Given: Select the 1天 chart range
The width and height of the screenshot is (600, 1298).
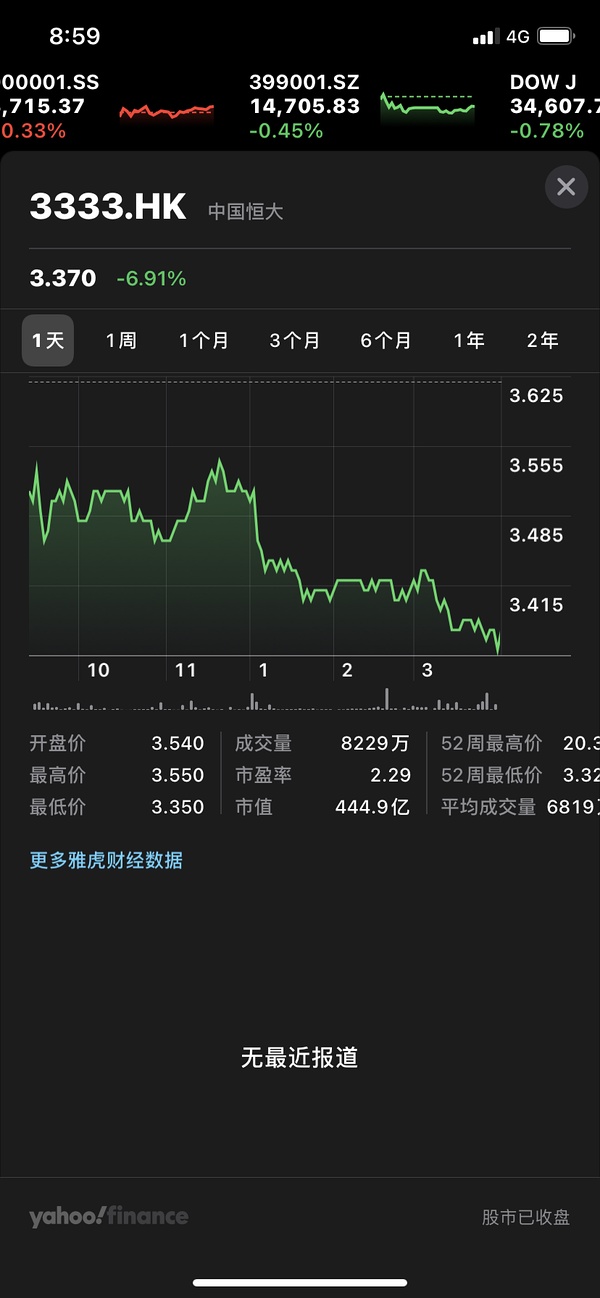Looking at the screenshot, I should [48, 341].
